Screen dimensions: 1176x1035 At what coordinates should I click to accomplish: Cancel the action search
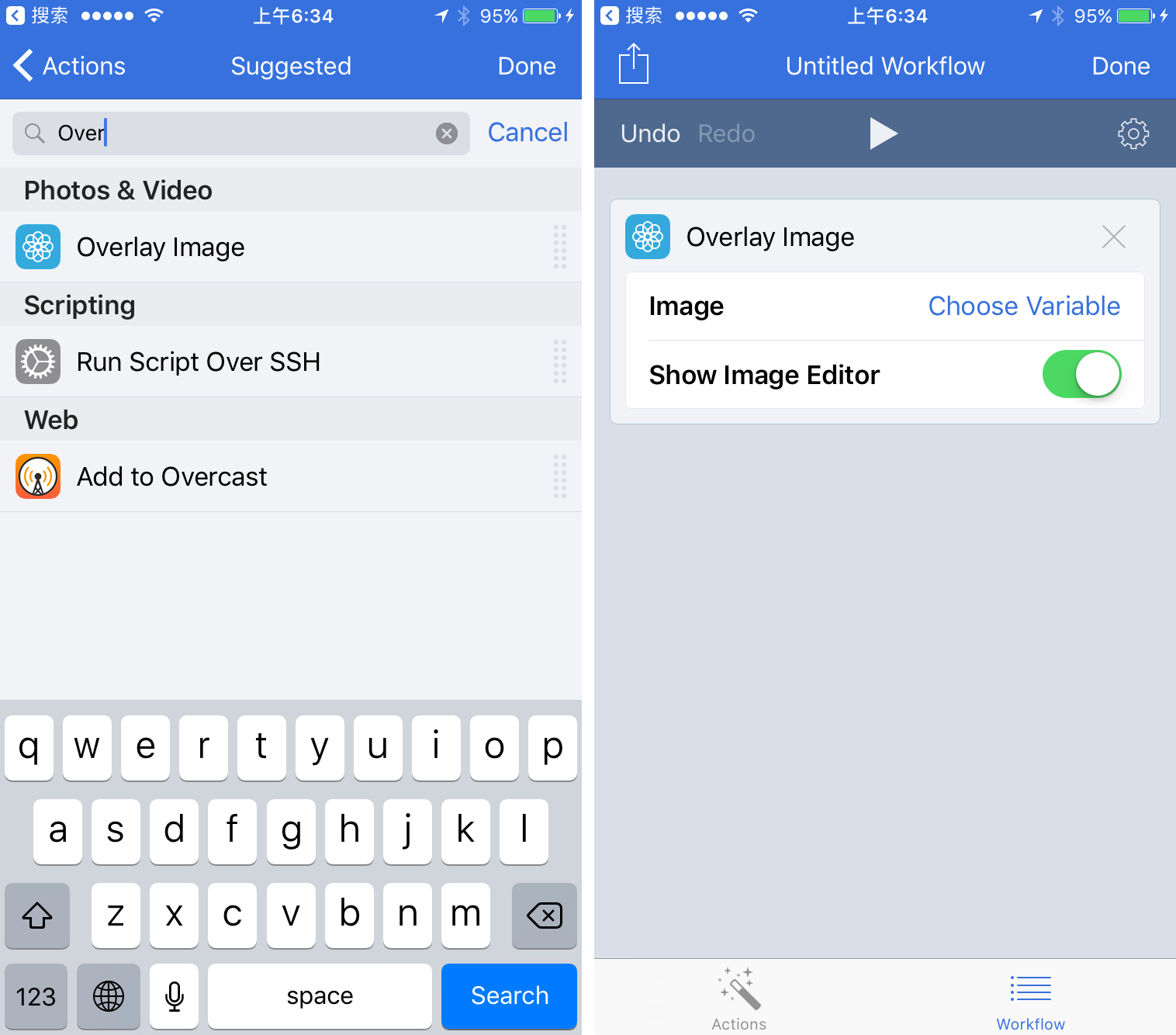click(527, 133)
